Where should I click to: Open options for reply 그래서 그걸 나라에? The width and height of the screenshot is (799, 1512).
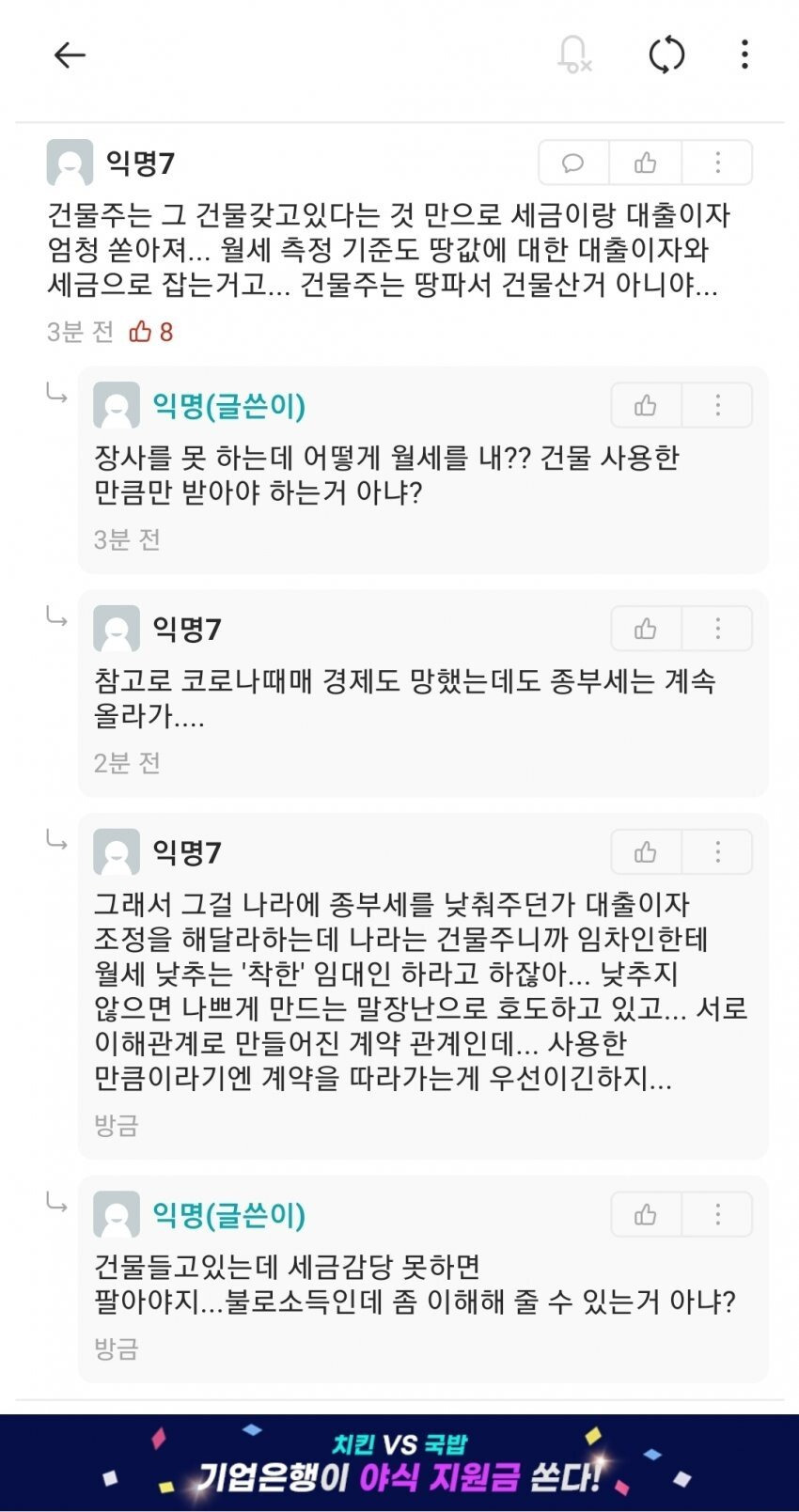pyautogui.click(x=717, y=852)
